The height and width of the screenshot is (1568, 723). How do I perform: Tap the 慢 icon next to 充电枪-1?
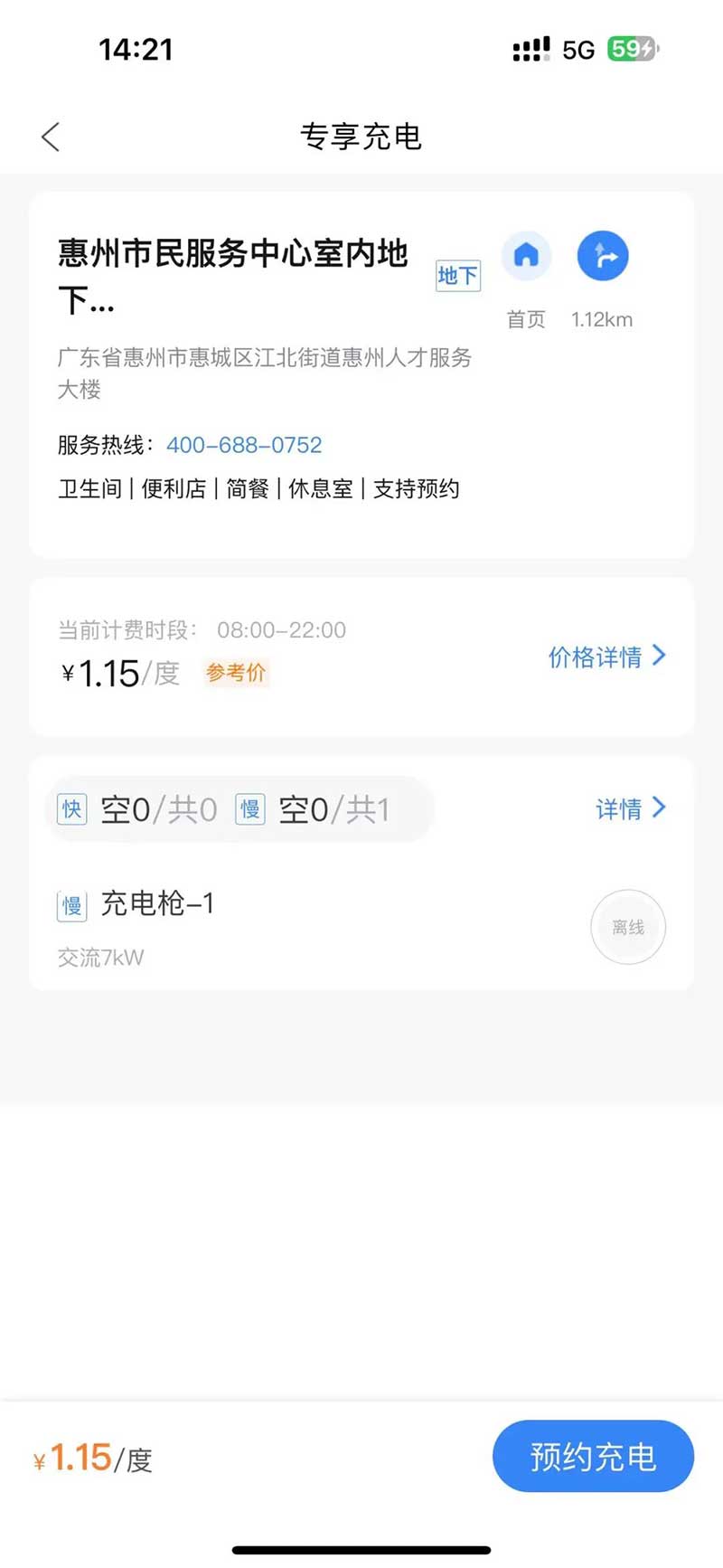[x=71, y=904]
